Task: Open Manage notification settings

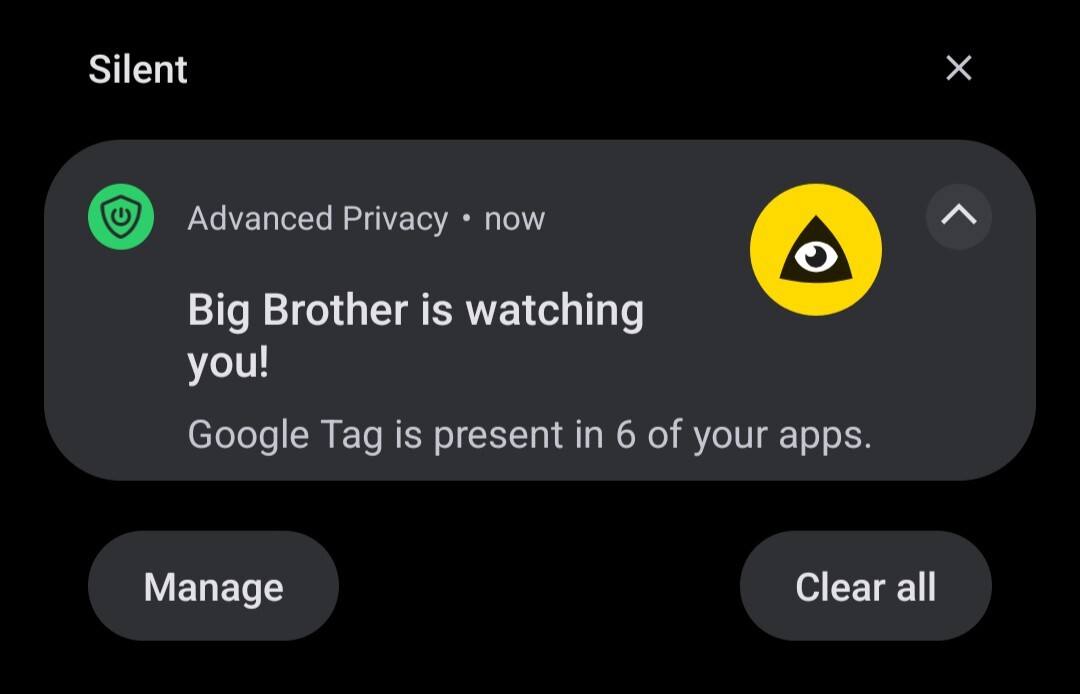Action: tap(213, 586)
